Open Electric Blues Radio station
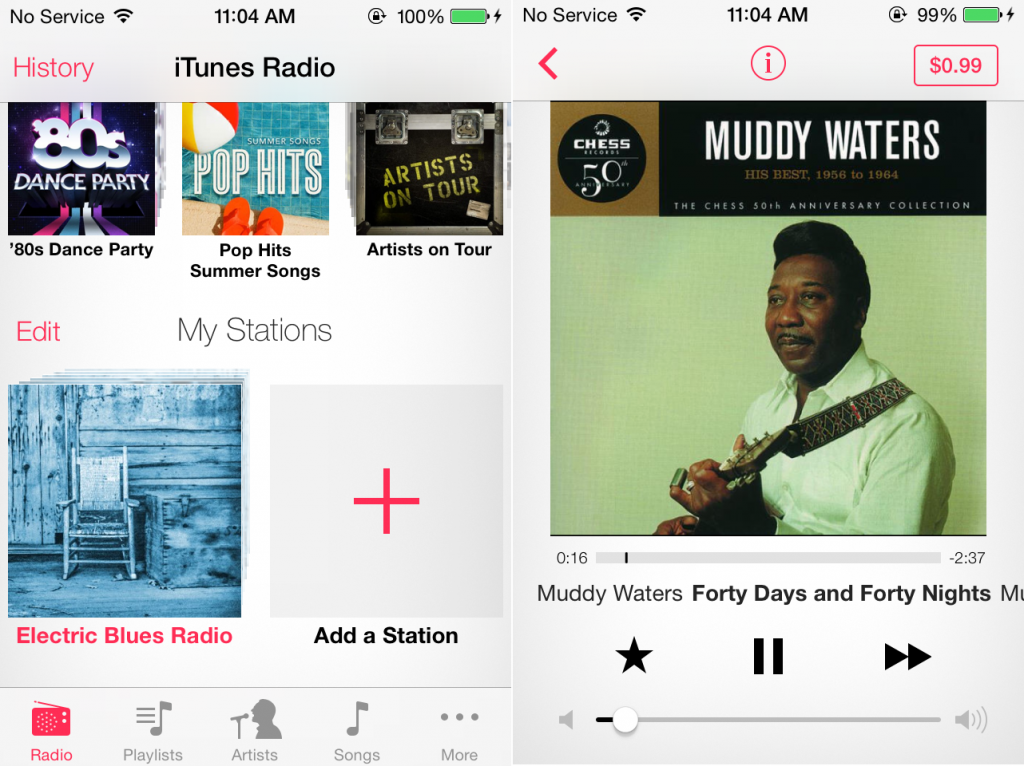 [125, 500]
